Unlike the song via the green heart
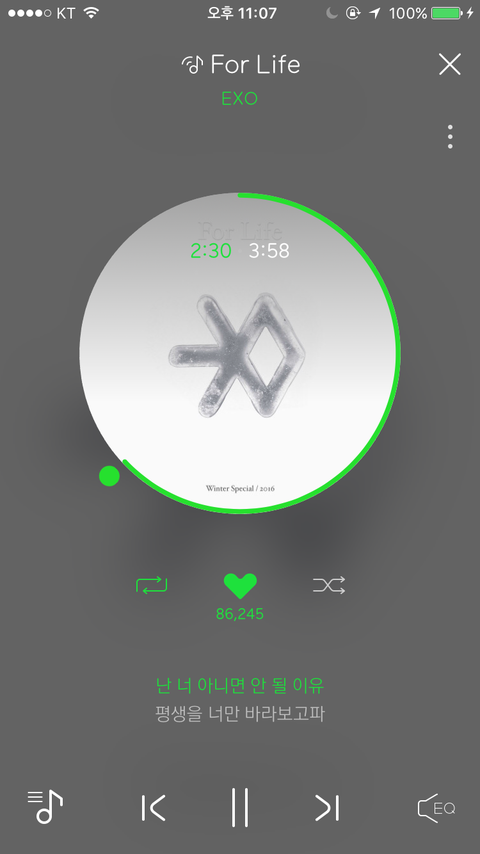480x854 pixels. click(x=240, y=585)
